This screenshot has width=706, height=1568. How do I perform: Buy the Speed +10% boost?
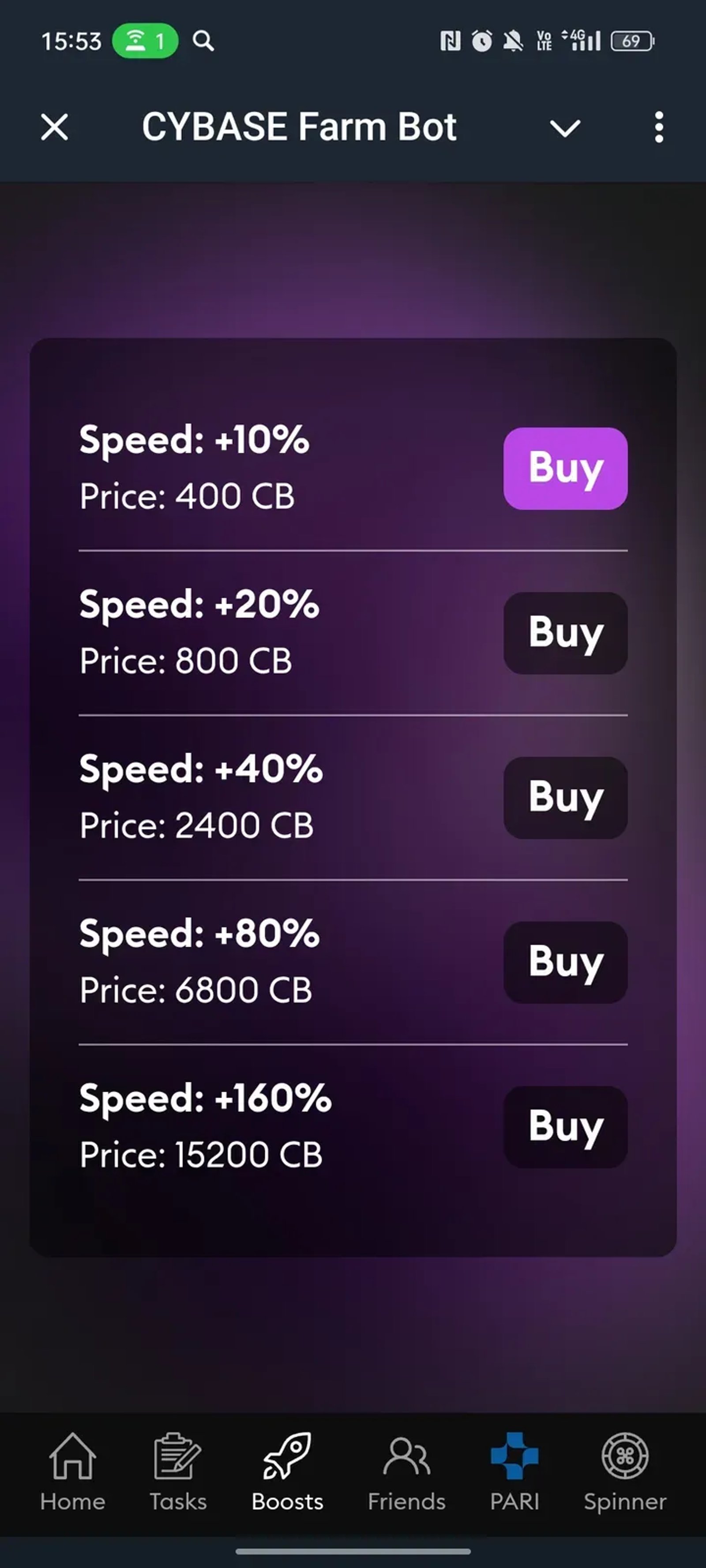[x=565, y=468]
